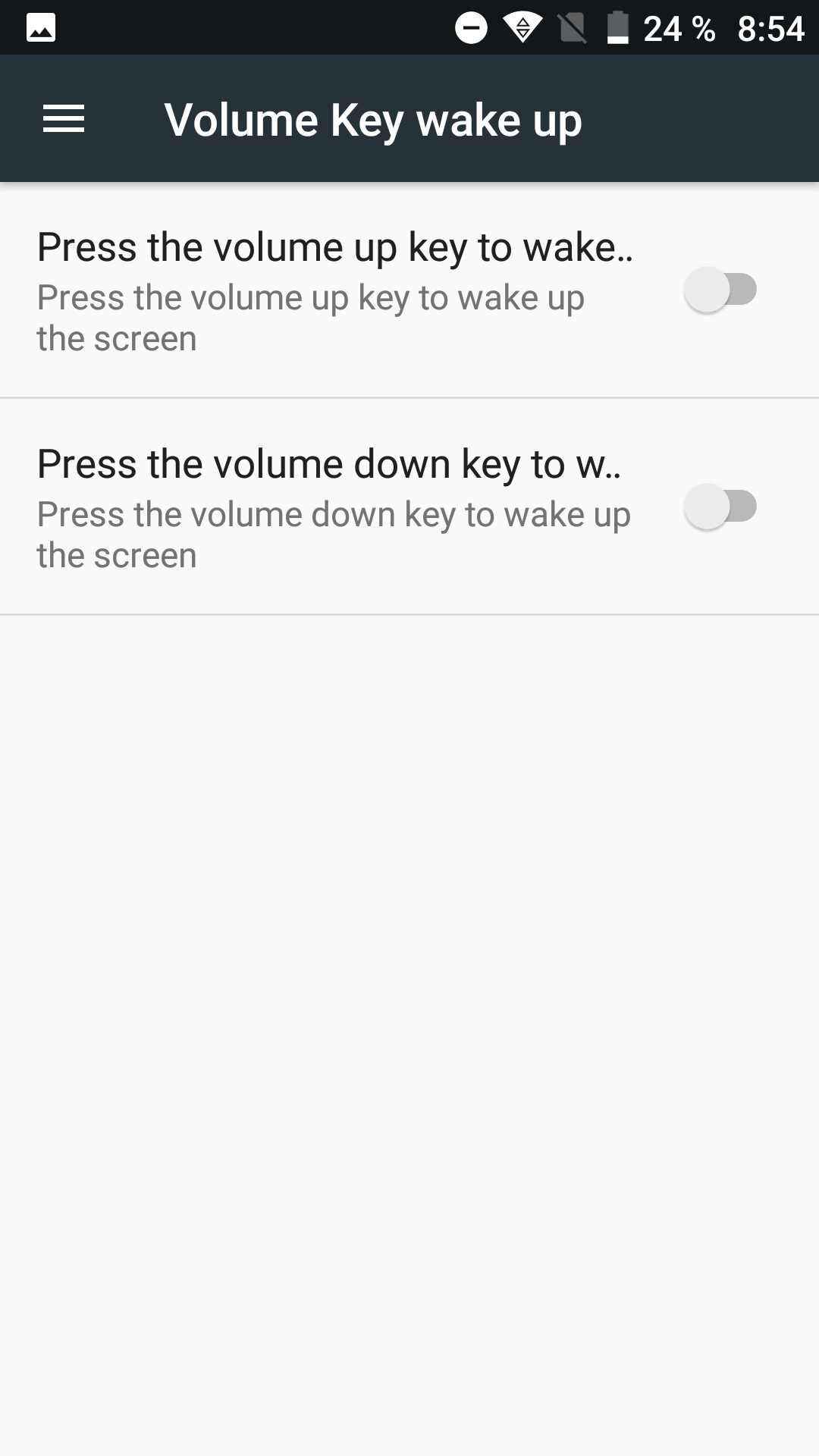Image resolution: width=819 pixels, height=1456 pixels.
Task: Enable the volume up key wake toggle
Action: coord(720,290)
